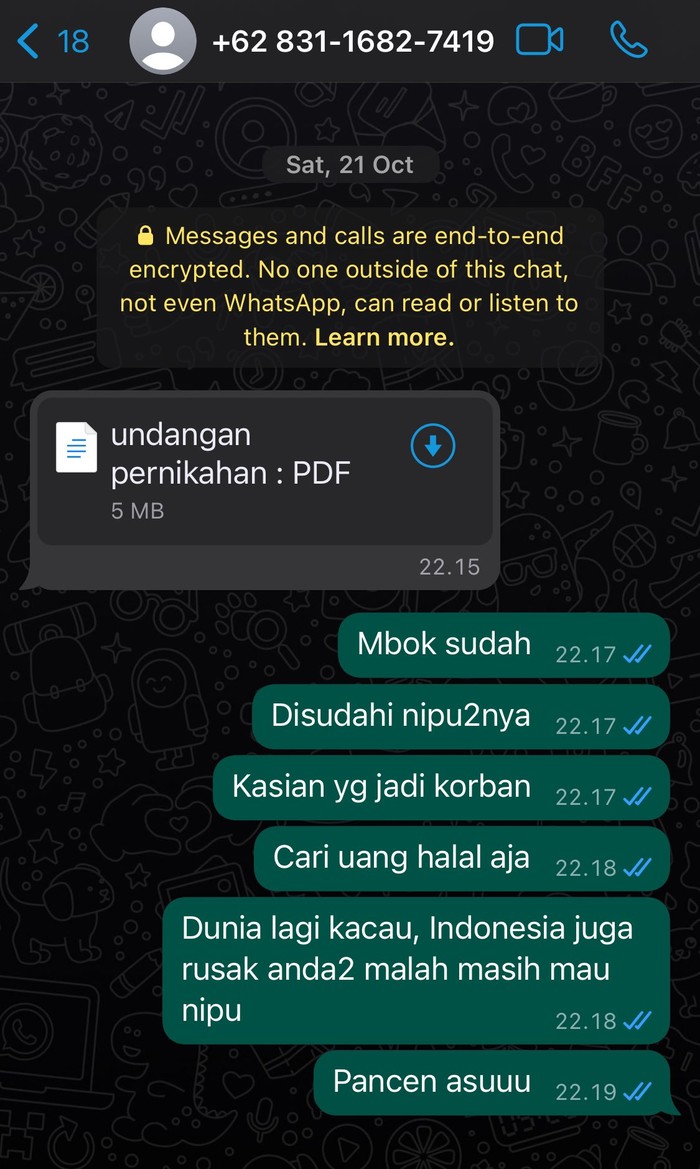This screenshot has width=700, height=1169.
Task: Open contact info for +62 831-1682-7419
Action: pyautogui.click(x=352, y=41)
